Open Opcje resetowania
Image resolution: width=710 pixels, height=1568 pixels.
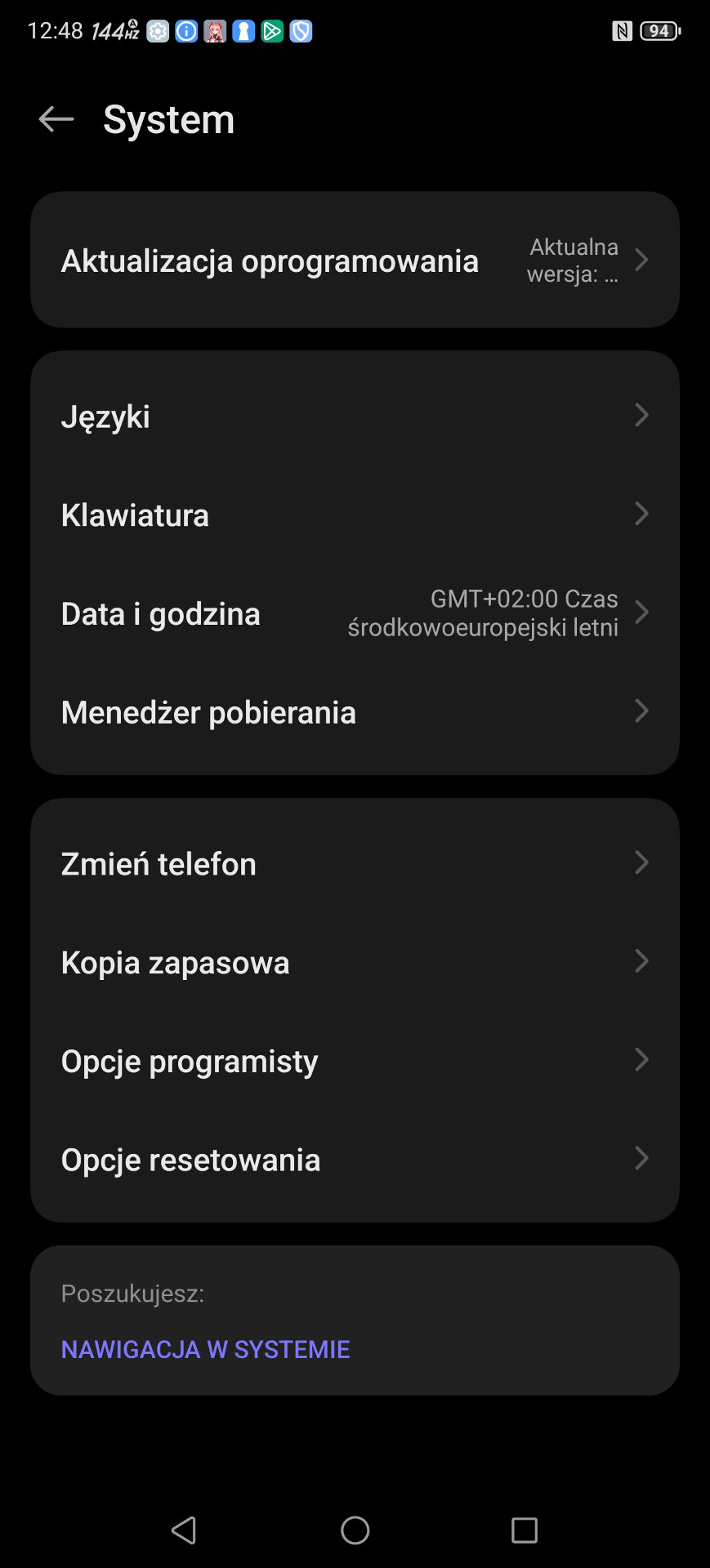tap(354, 1160)
